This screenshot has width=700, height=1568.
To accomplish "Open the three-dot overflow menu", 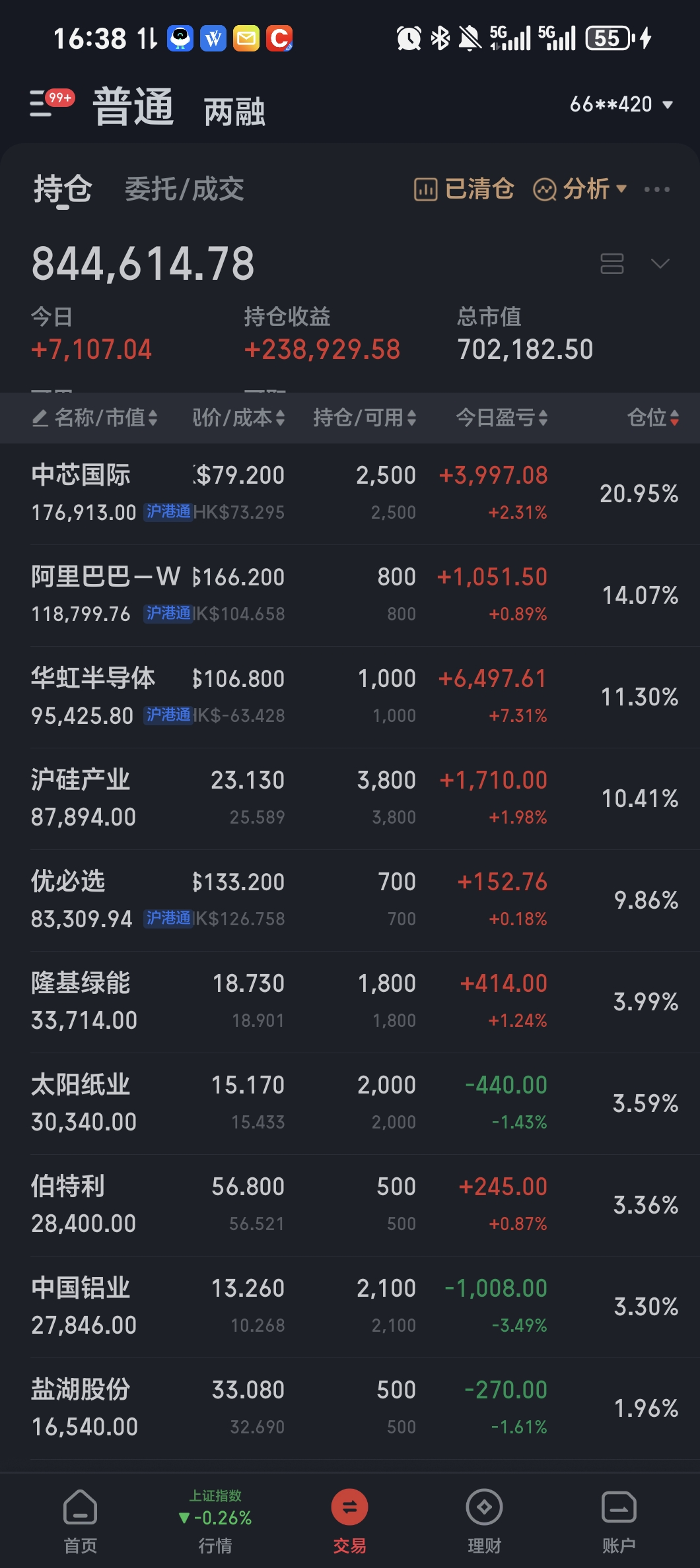I will [656, 189].
